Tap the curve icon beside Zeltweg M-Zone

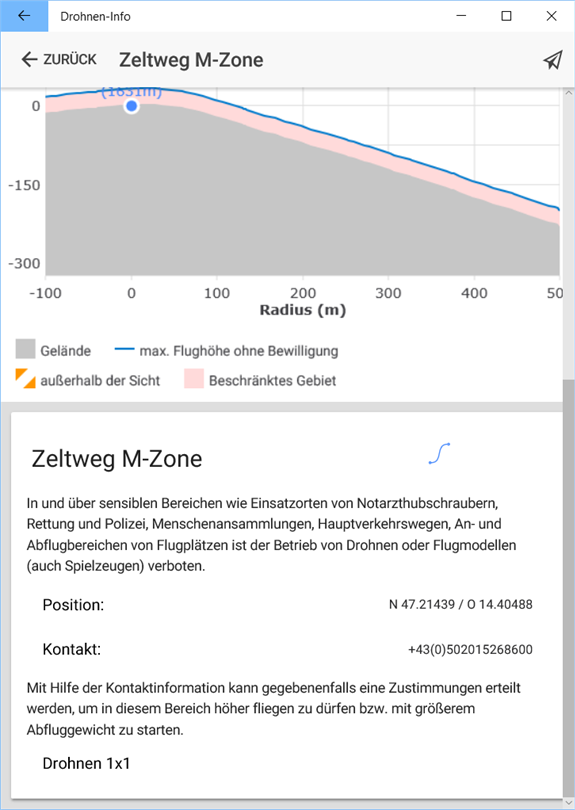coord(439,453)
